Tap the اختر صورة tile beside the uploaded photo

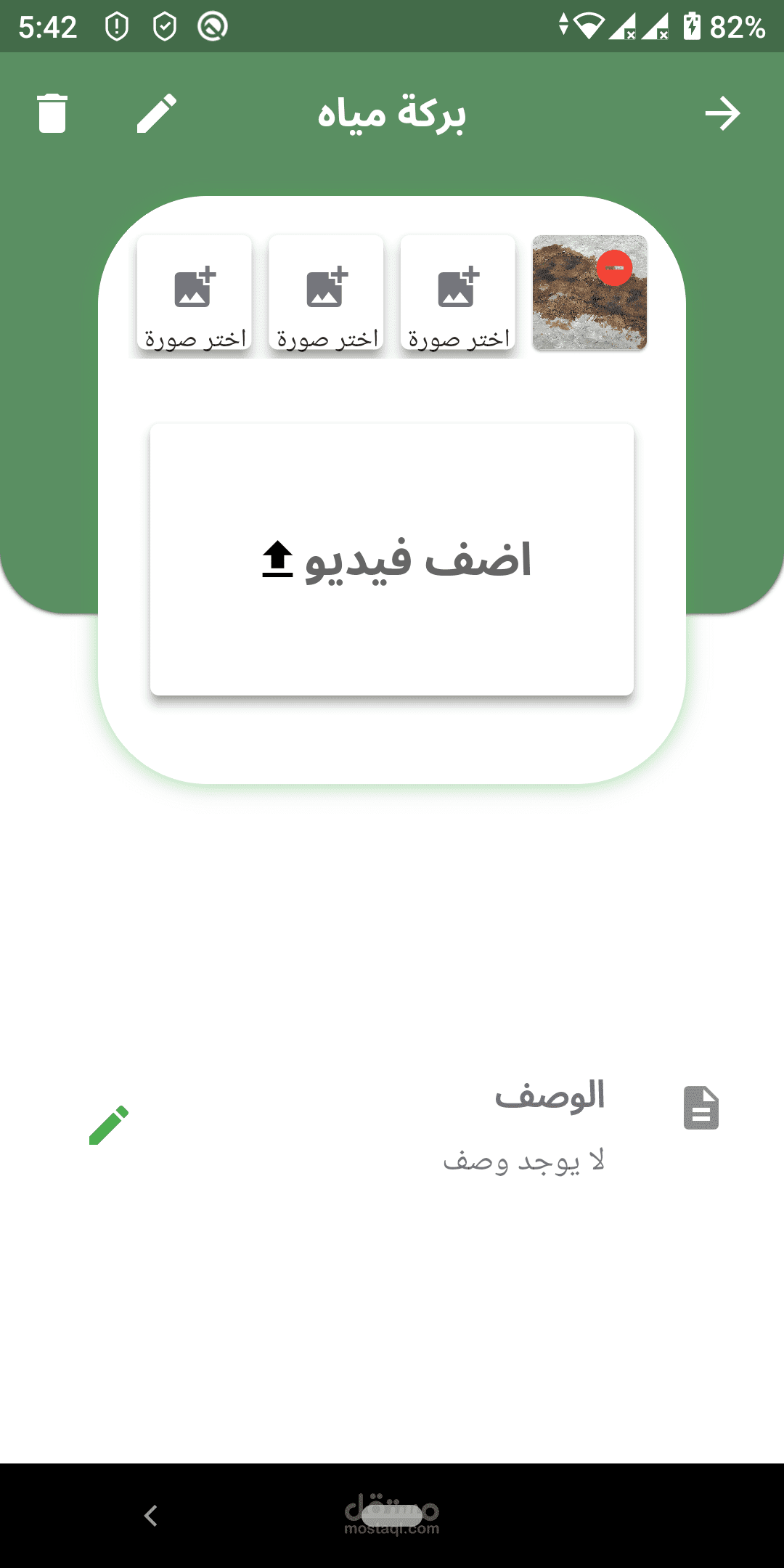tap(458, 293)
